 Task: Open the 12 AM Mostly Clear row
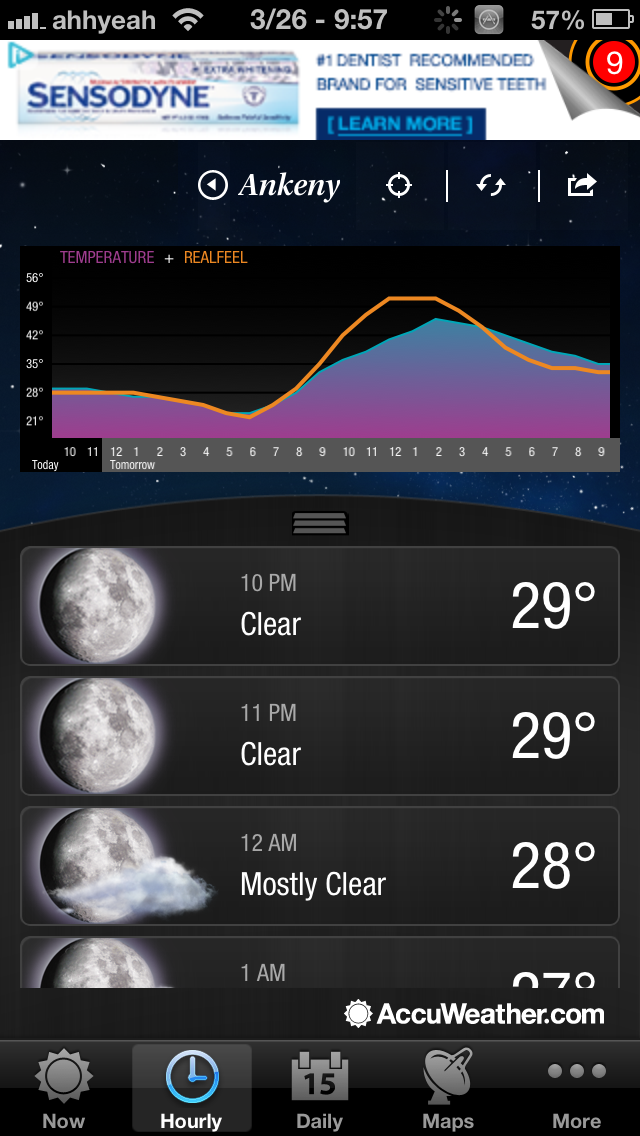[320, 866]
